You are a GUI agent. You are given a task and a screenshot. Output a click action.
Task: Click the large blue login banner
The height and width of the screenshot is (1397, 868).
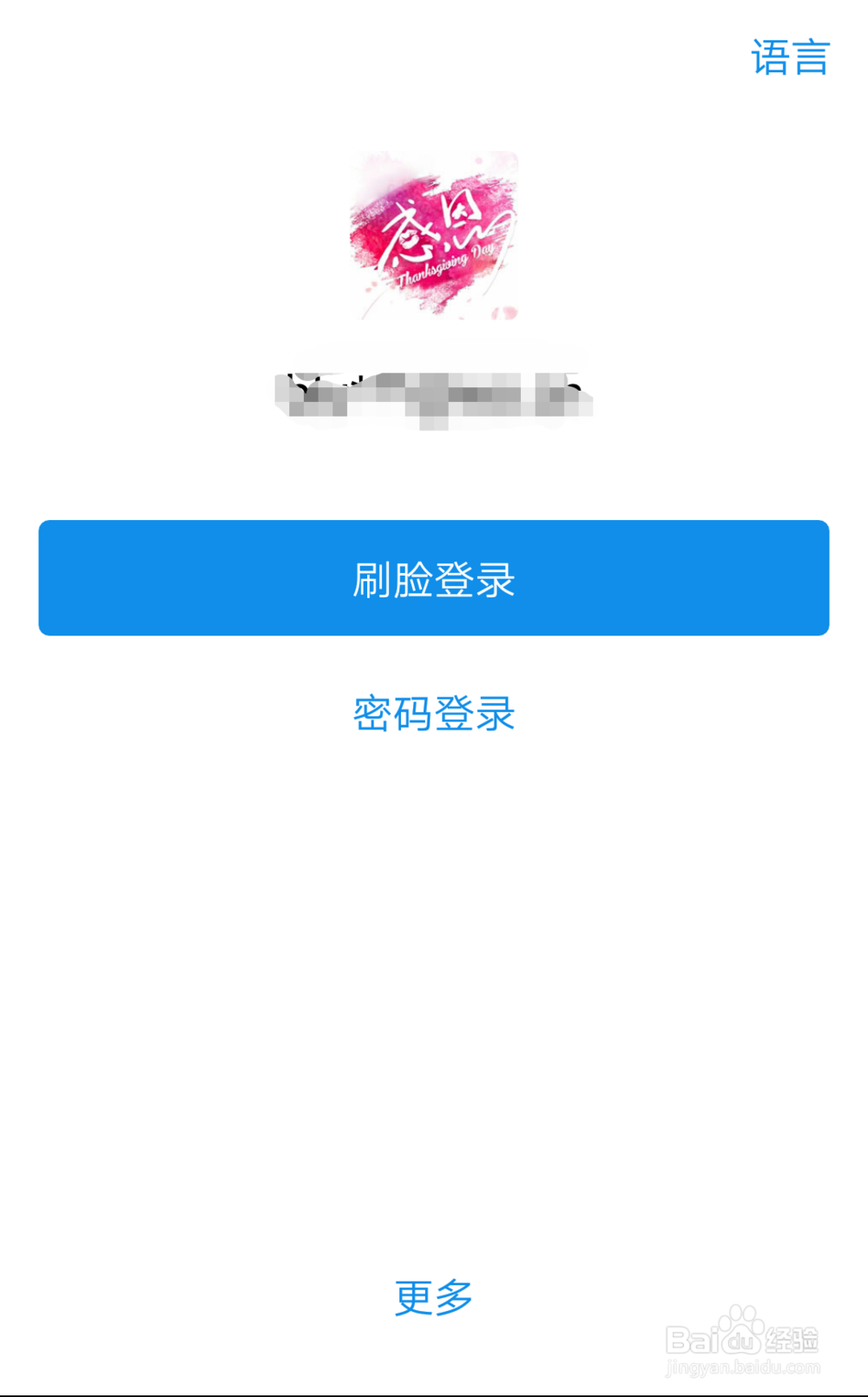point(434,577)
